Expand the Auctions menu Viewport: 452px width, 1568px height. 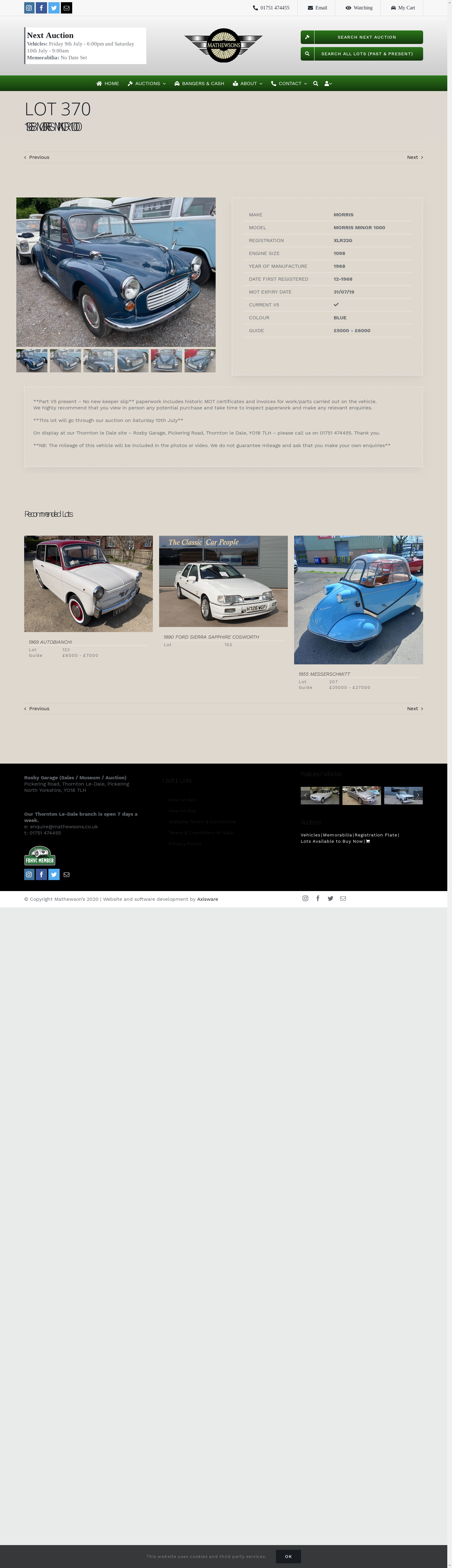click(x=147, y=84)
